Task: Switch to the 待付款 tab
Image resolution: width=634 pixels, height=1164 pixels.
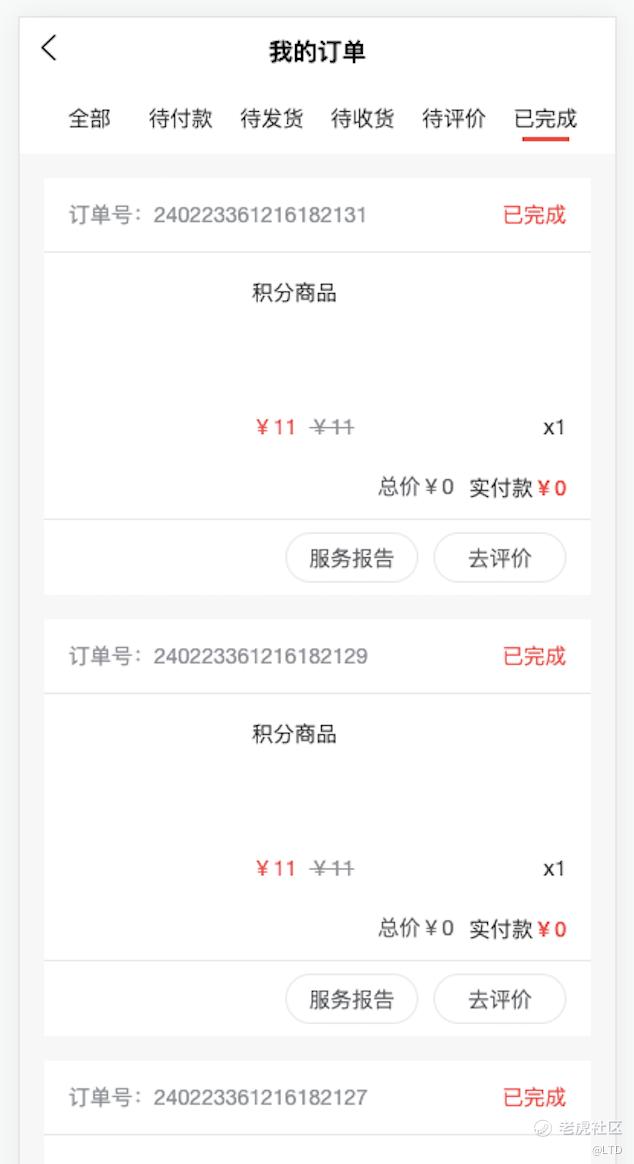Action: [x=180, y=119]
